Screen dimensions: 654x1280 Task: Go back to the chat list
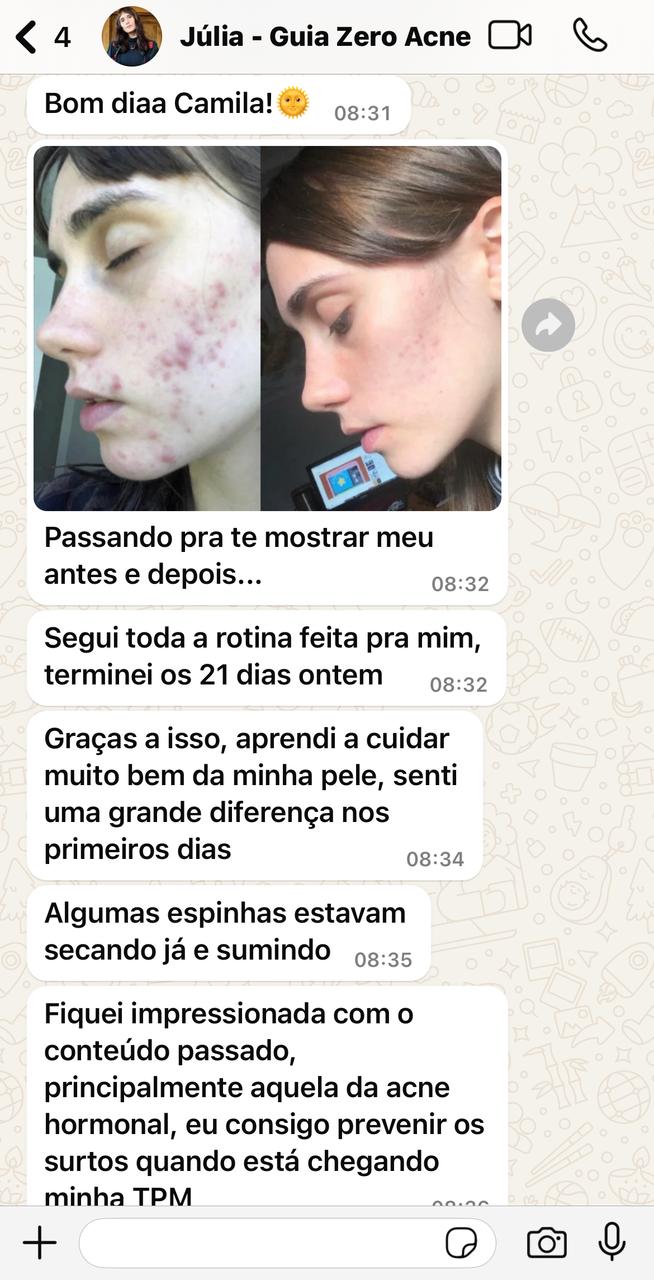[28, 37]
